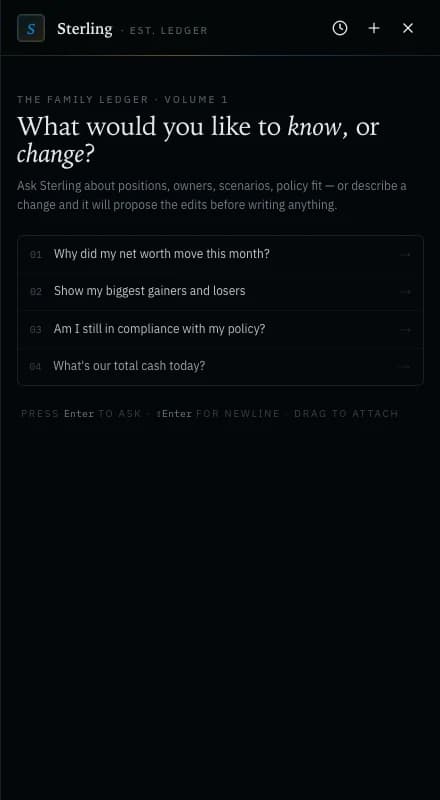Close the Sterling panel
Screen dimensions: 440x800
tap(408, 28)
